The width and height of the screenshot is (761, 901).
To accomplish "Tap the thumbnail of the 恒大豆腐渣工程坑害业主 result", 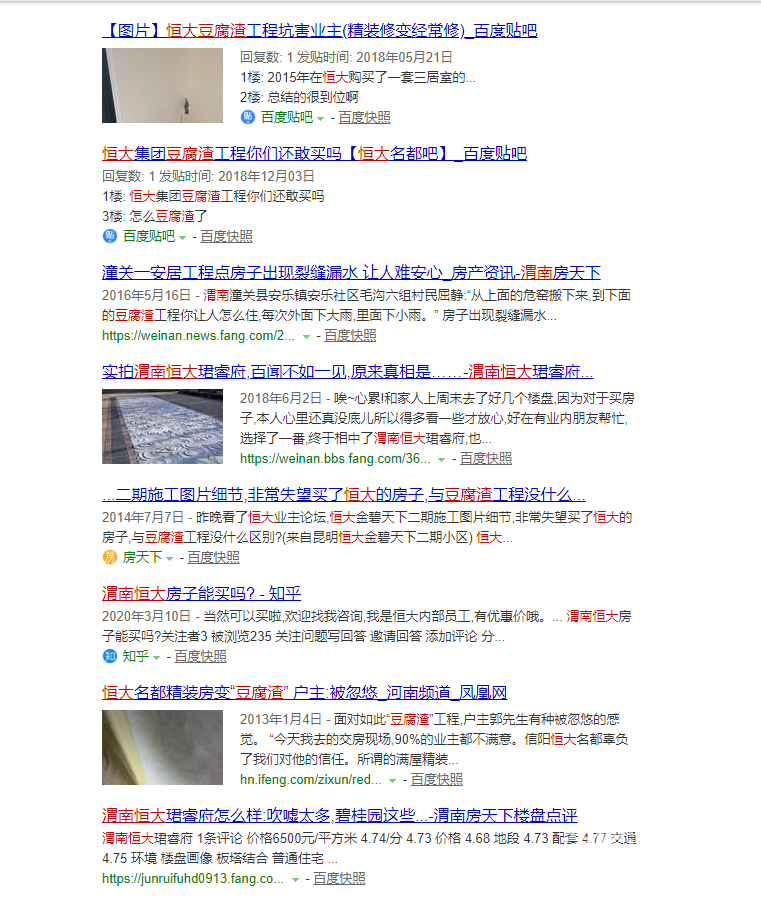I will click(162, 85).
